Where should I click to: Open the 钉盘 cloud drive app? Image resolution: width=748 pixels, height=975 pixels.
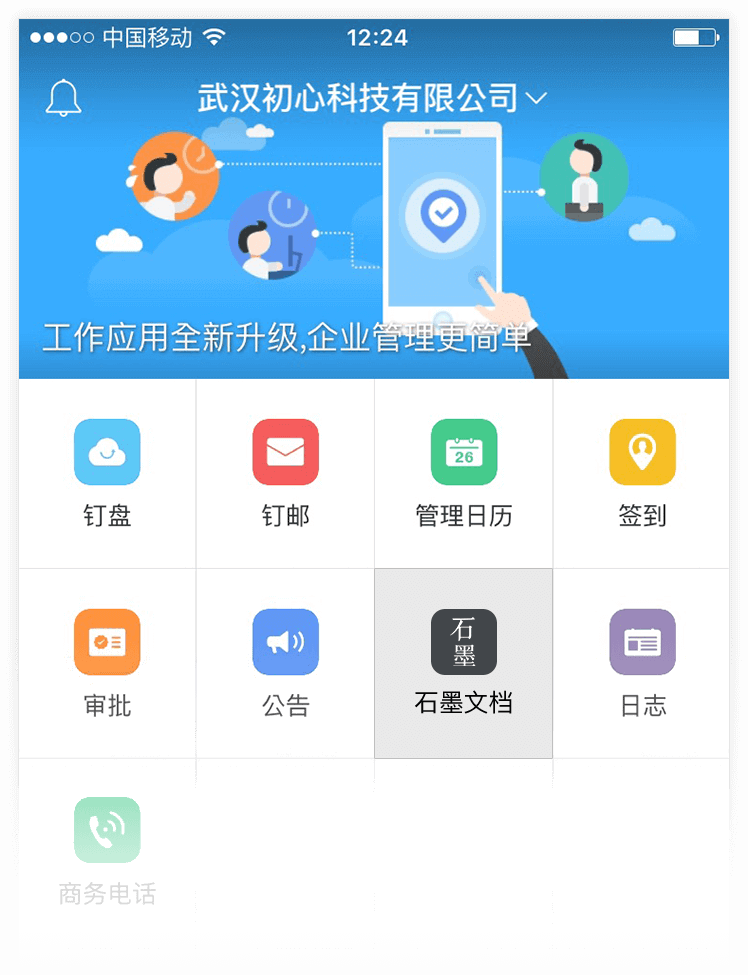[107, 452]
